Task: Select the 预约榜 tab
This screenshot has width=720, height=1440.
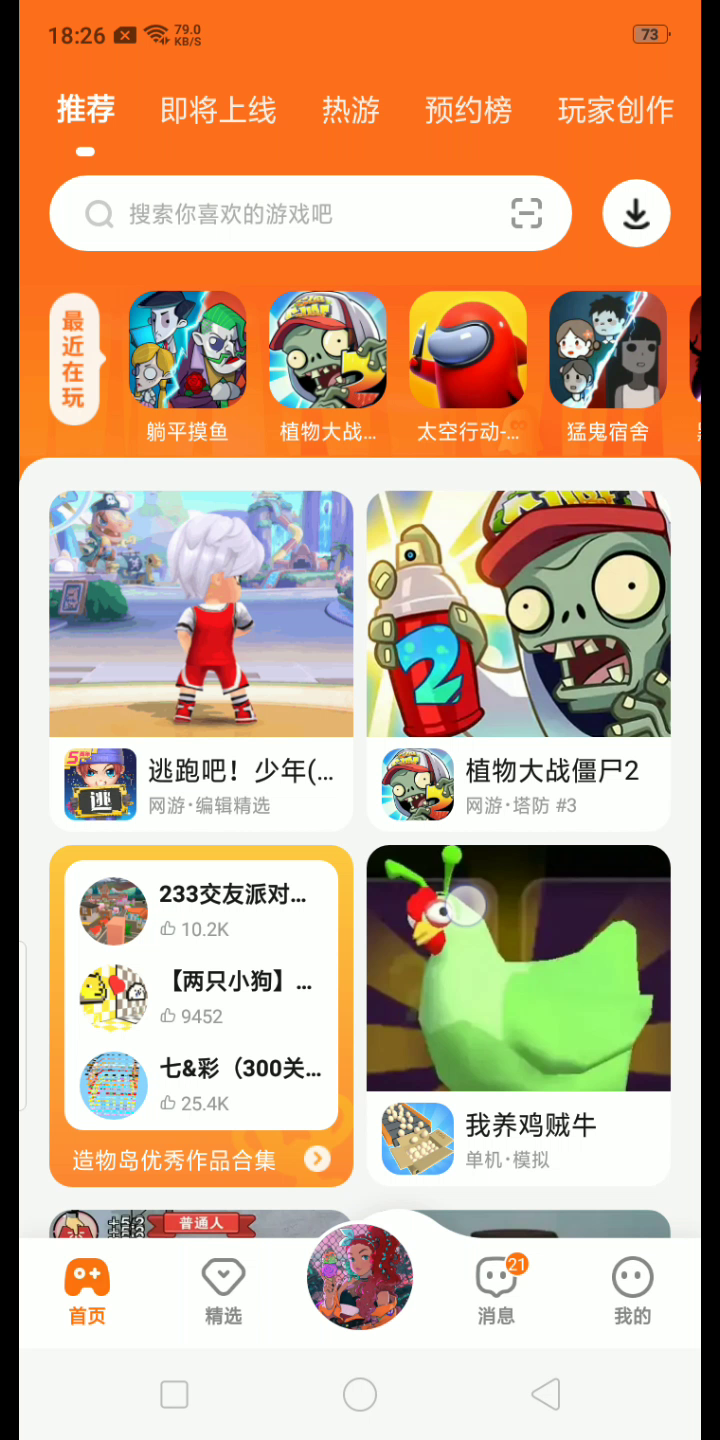Action: coord(468,110)
